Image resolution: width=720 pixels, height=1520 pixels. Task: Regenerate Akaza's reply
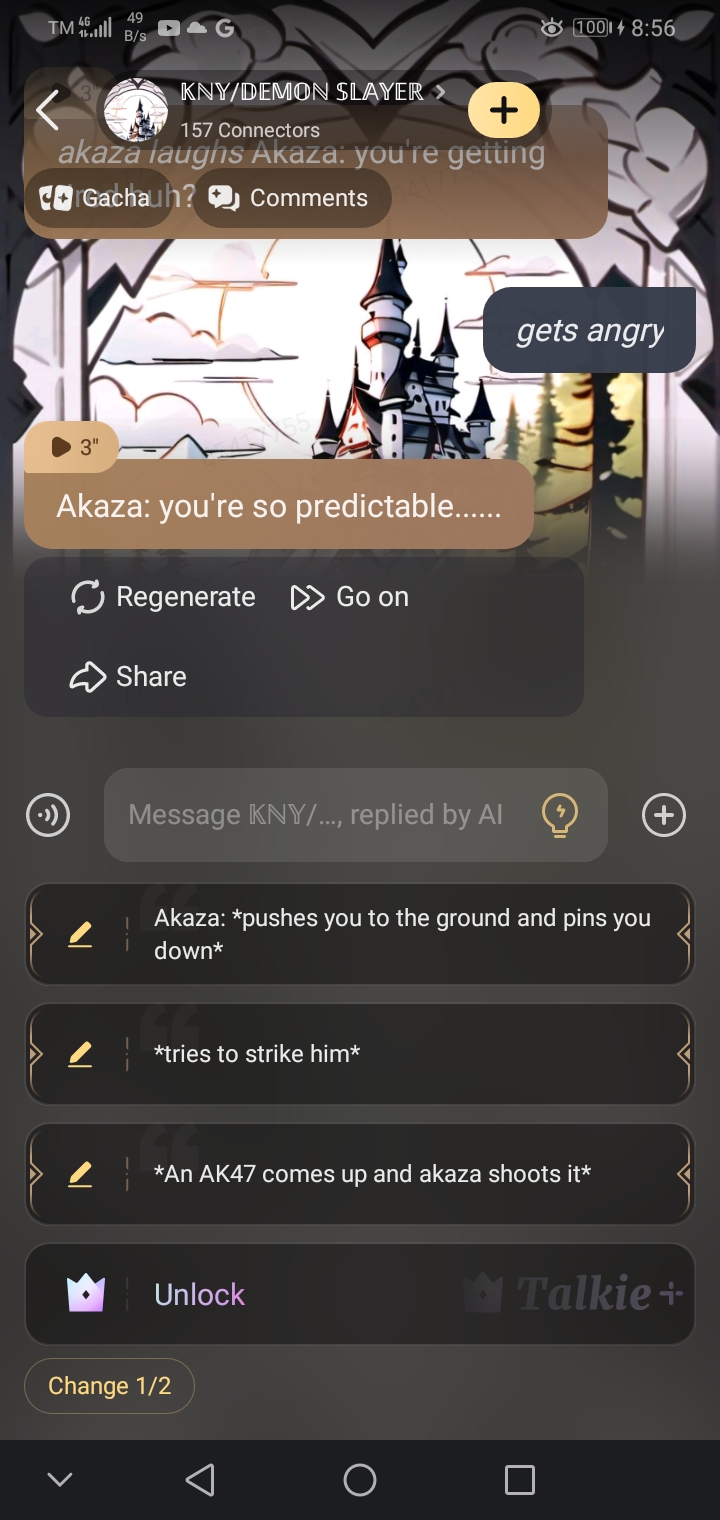point(163,597)
